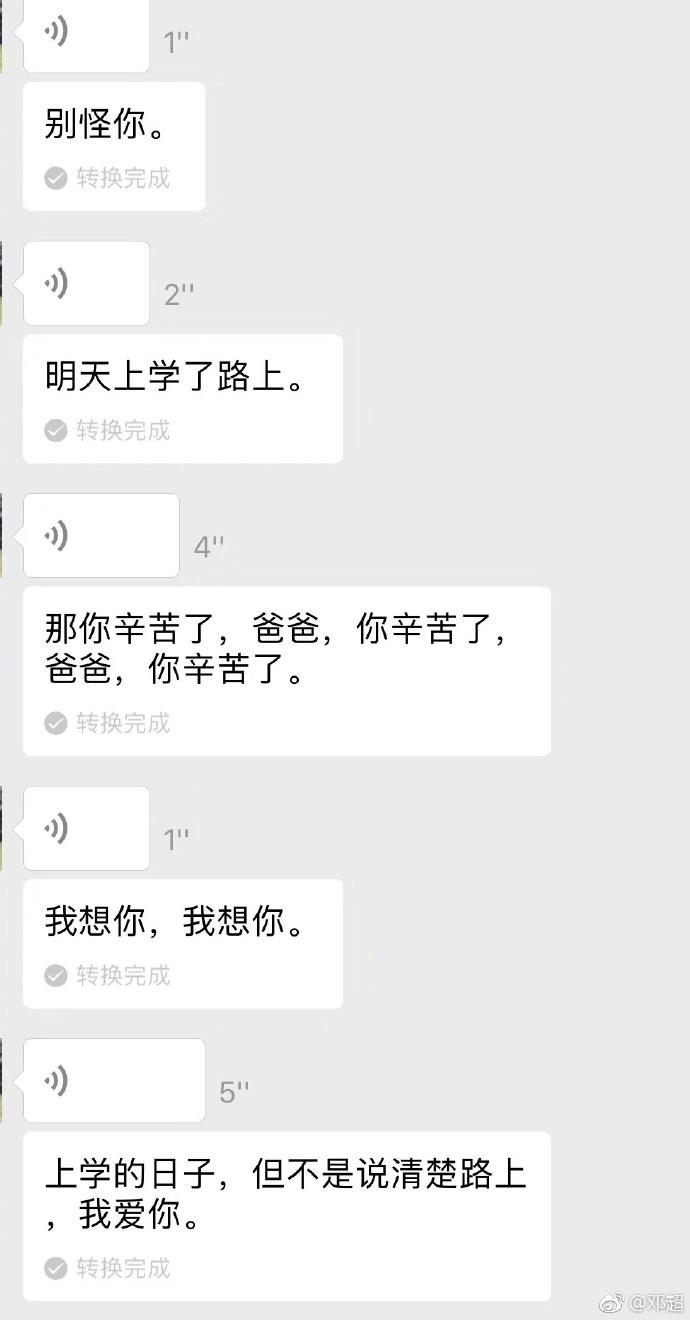Play the voice message transcribed as 我想你，我想你
The image size is (690, 1320).
86,828
